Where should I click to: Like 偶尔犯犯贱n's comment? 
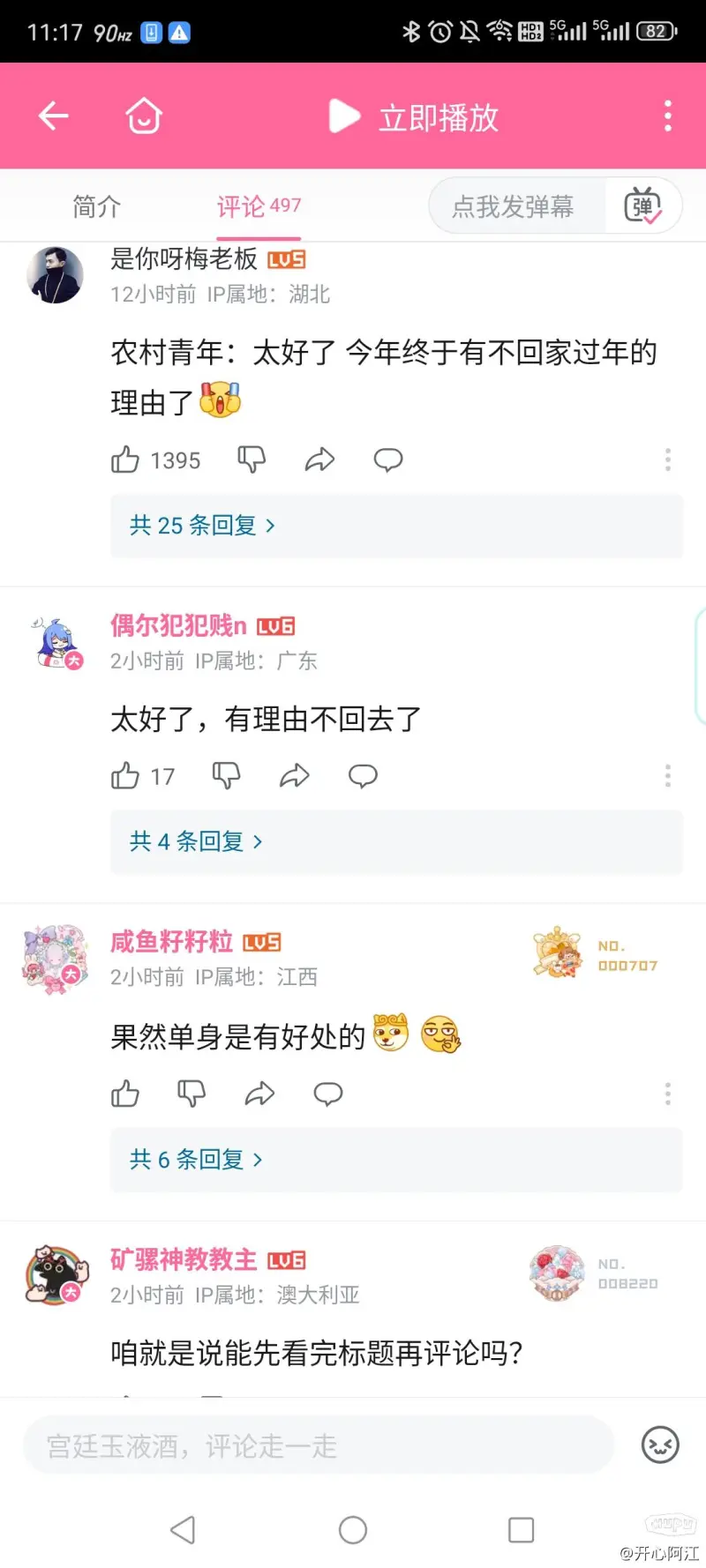(125, 776)
